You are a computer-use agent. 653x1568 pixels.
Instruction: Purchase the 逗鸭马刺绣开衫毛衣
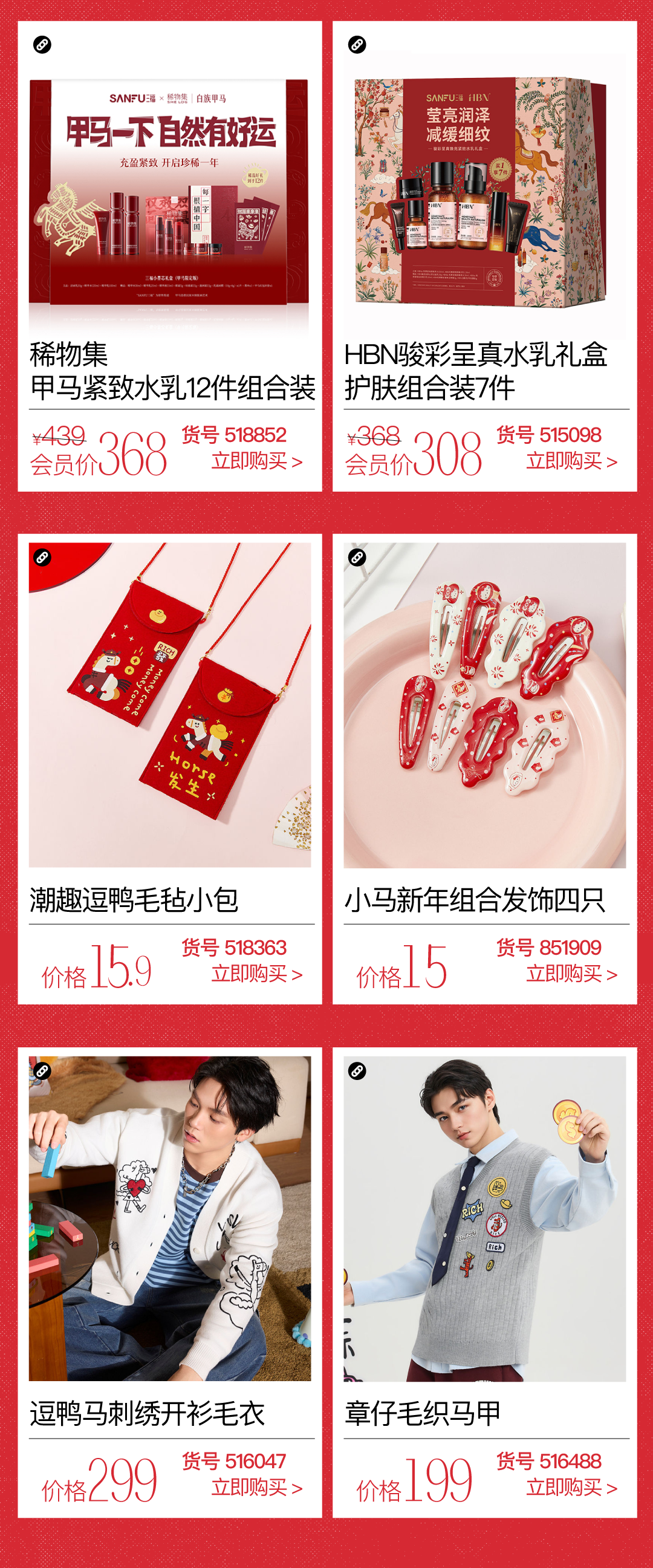pos(257,1488)
